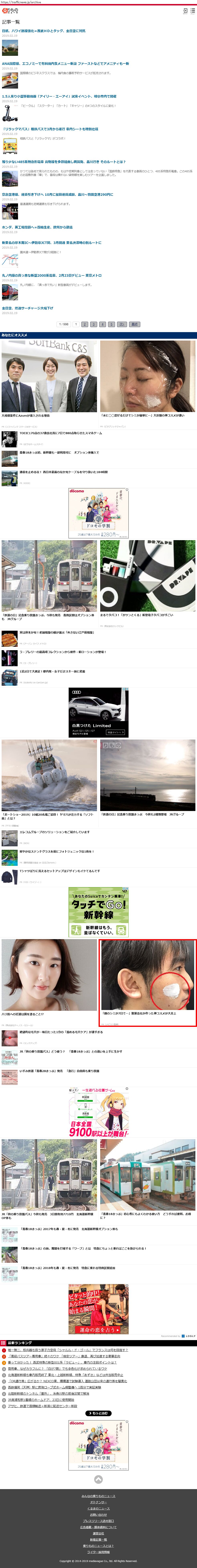
Task: Open the header menu icon
Action: tap(192, 11)
